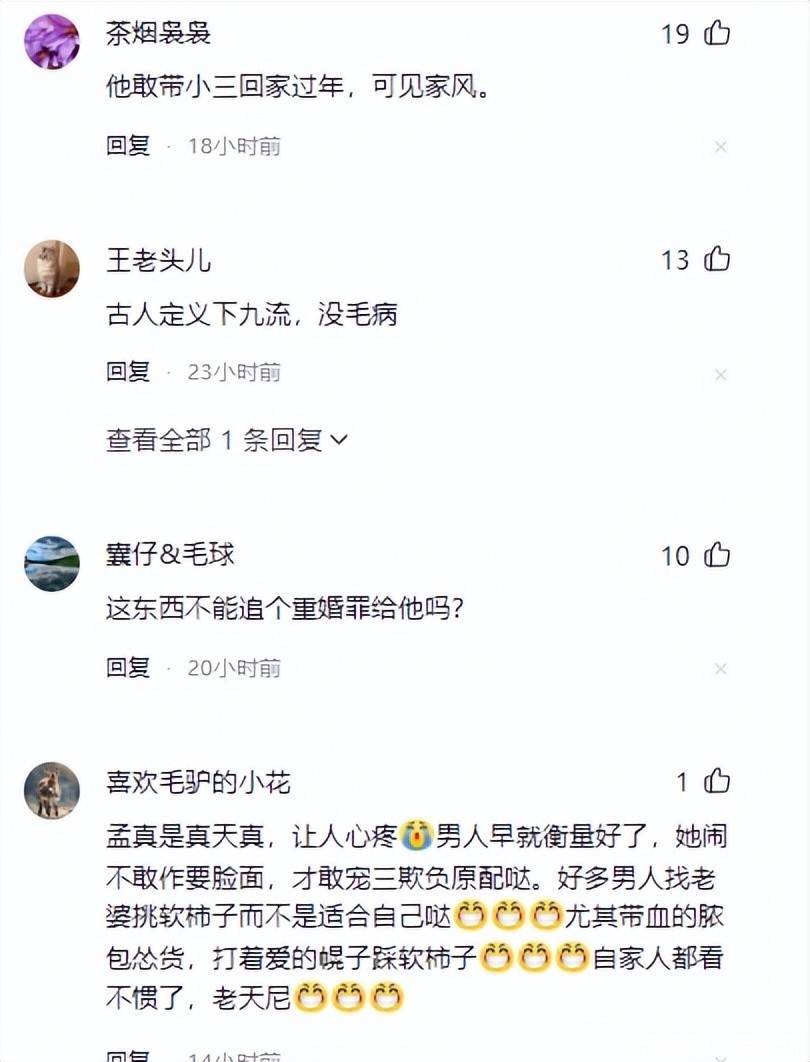Image resolution: width=810 pixels, height=1062 pixels.
Task: Open 囊仔&毛球's profile avatar
Action: pyautogui.click(x=52, y=563)
